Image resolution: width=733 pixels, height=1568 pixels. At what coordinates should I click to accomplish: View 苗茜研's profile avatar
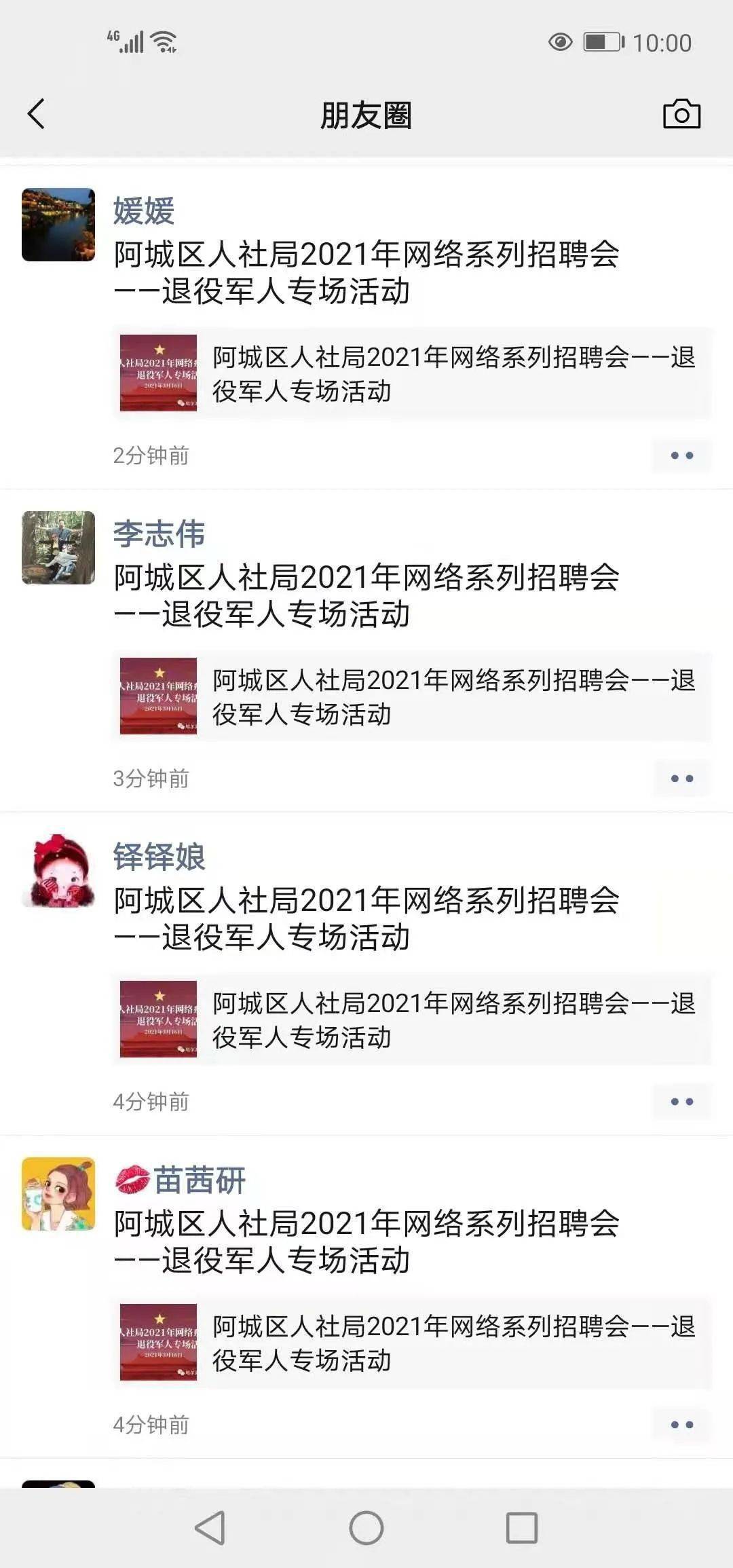(x=58, y=1194)
